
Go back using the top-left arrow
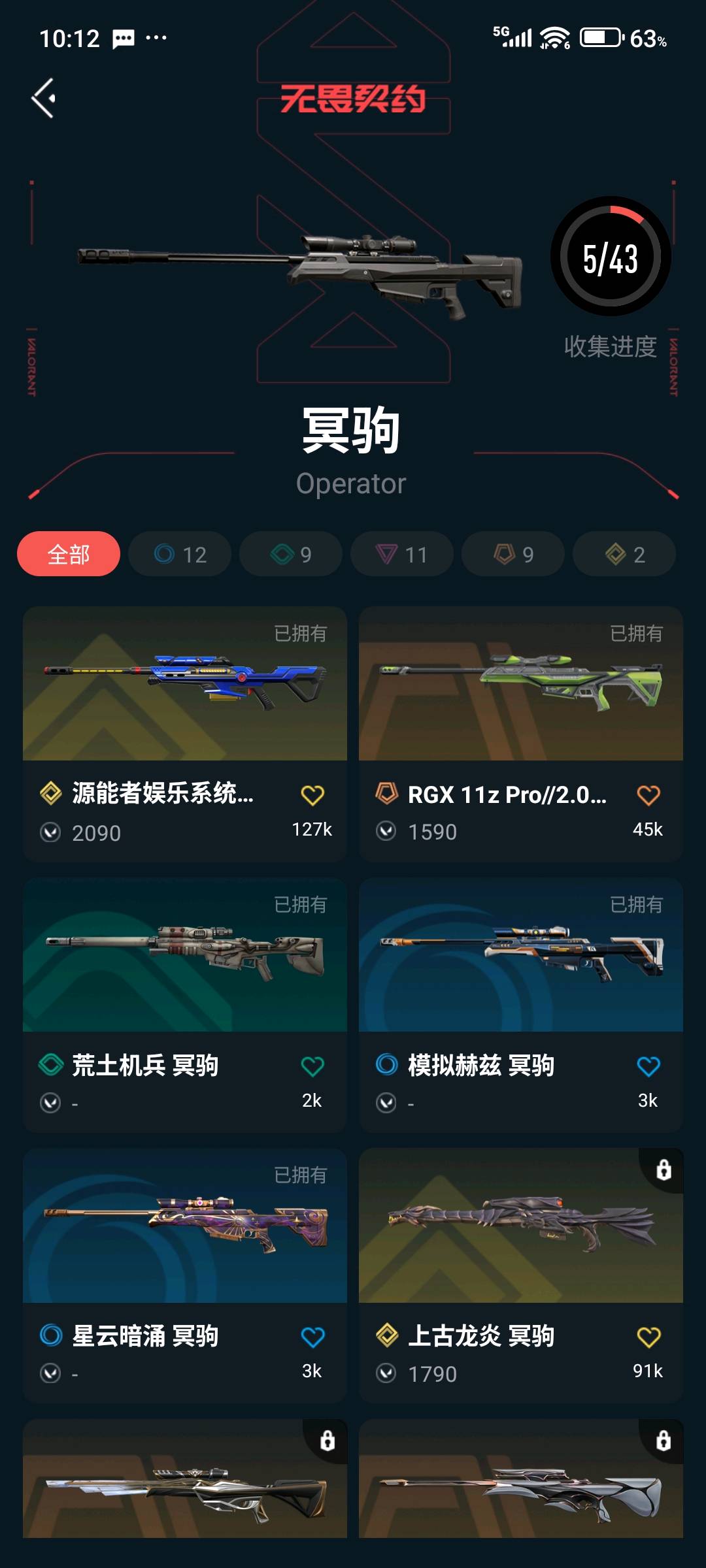(44, 99)
